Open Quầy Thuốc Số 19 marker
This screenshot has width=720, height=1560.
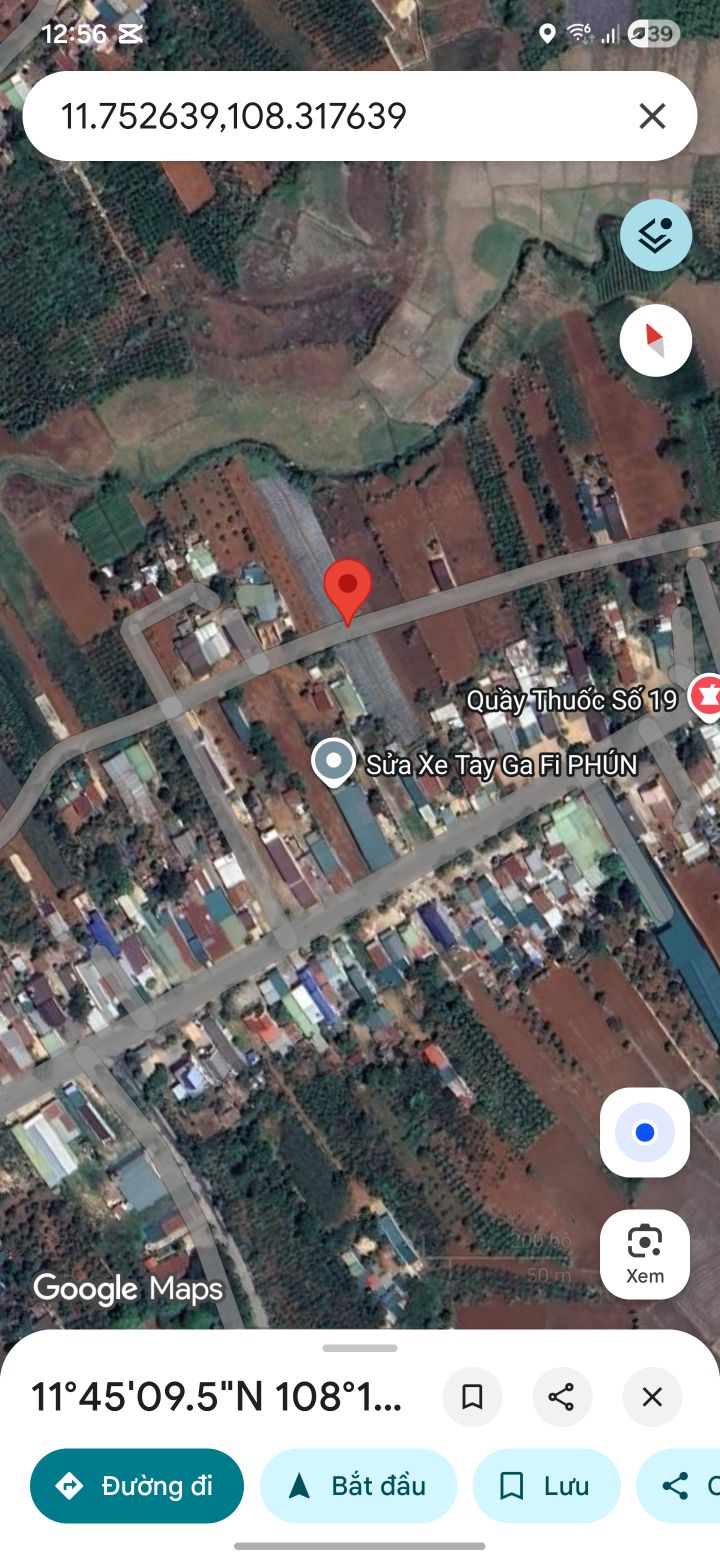coord(706,696)
